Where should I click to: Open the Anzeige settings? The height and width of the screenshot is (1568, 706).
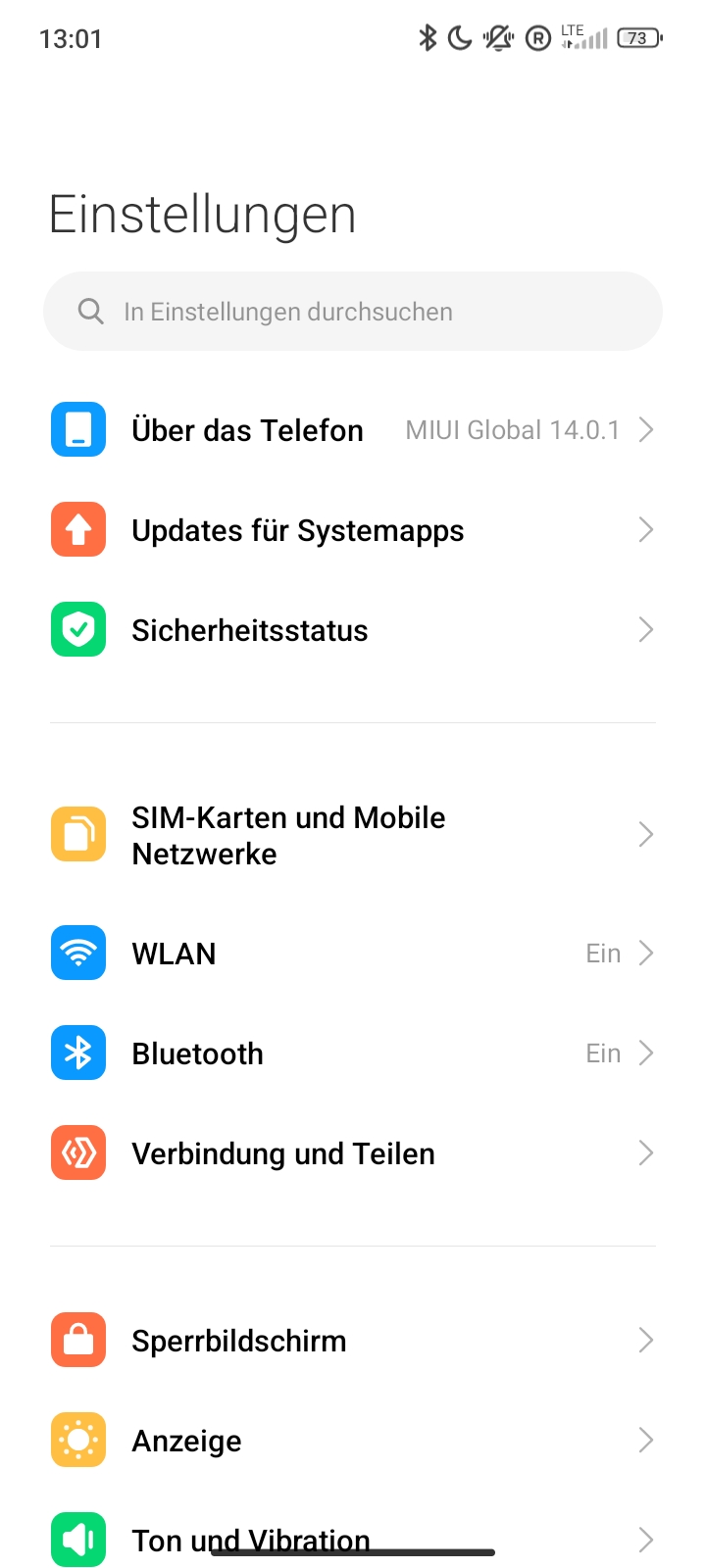point(353,1441)
